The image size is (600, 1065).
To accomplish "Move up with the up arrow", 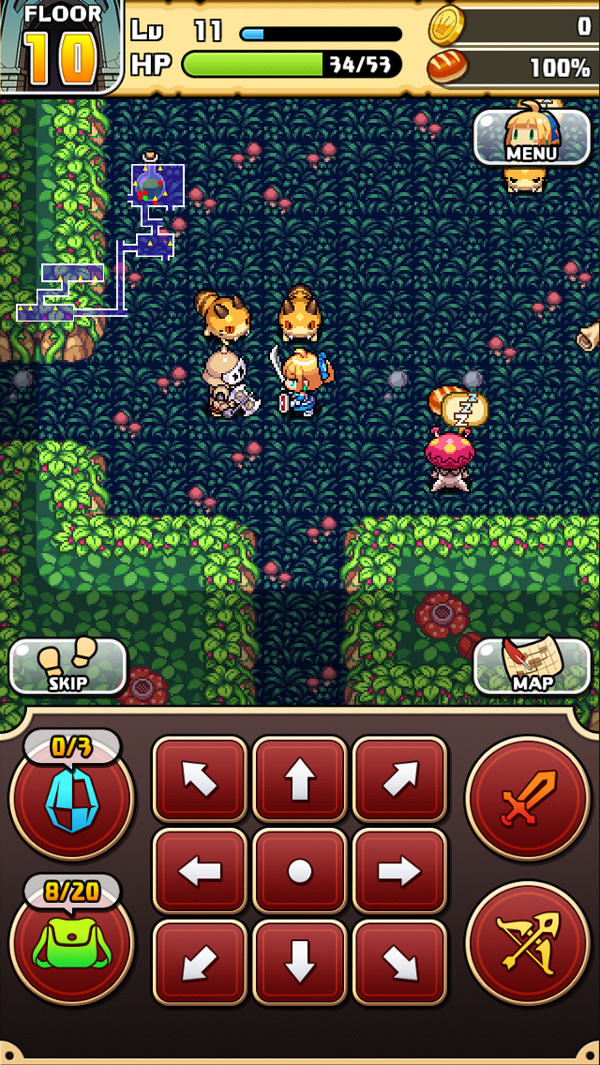I will [300, 781].
